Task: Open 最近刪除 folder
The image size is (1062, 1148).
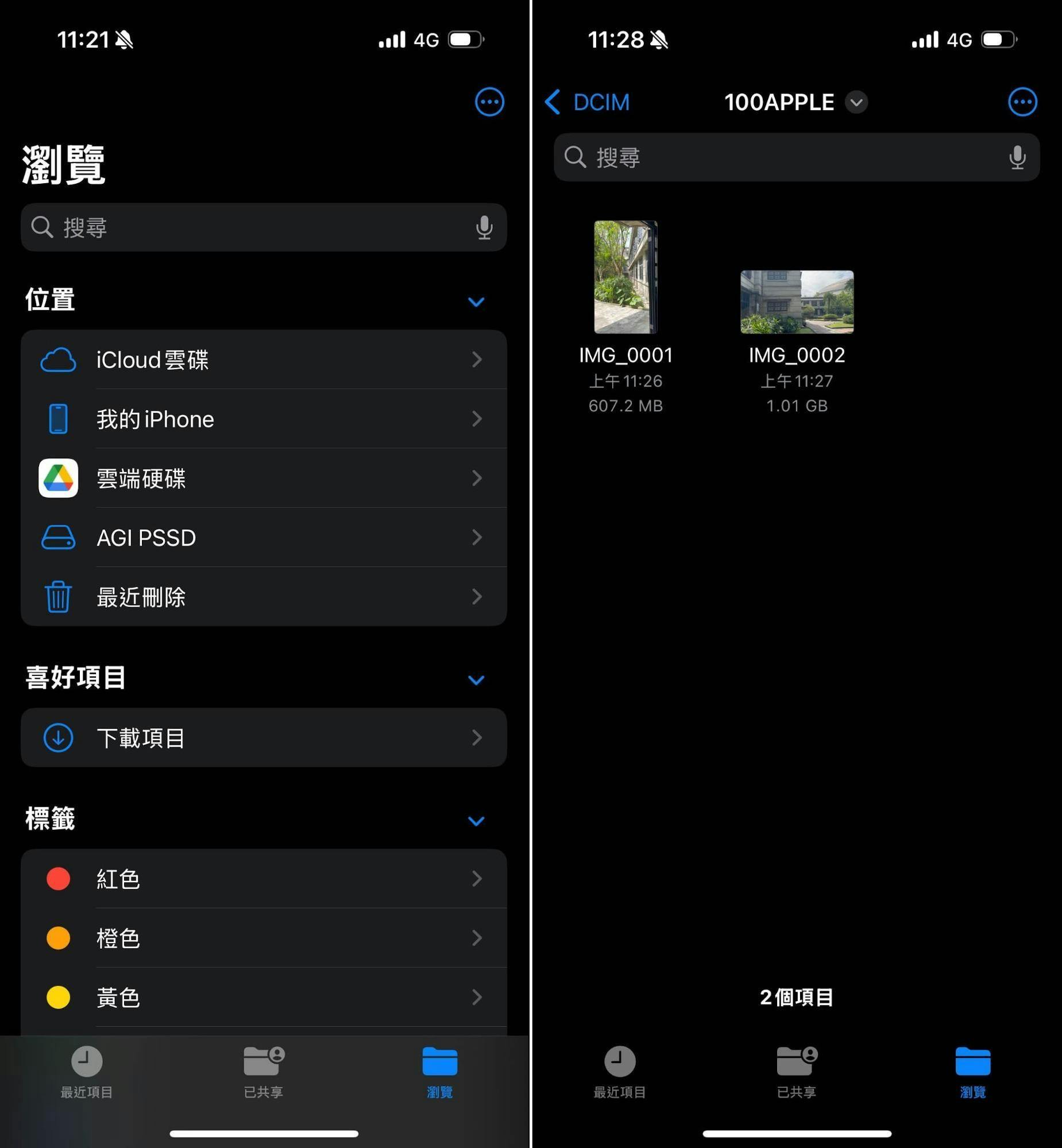Action: click(263, 597)
